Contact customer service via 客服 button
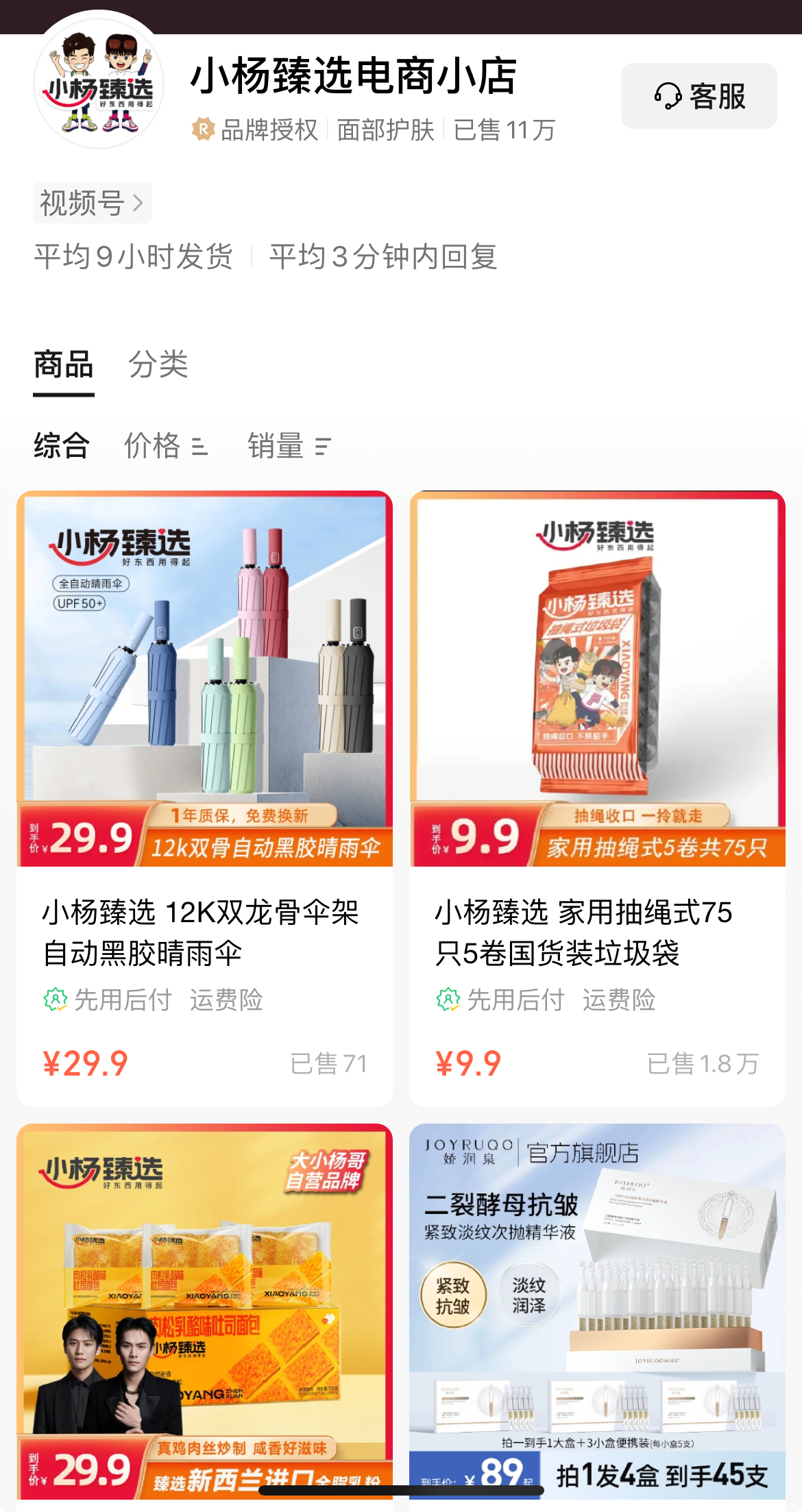802x1512 pixels. pyautogui.click(x=698, y=96)
